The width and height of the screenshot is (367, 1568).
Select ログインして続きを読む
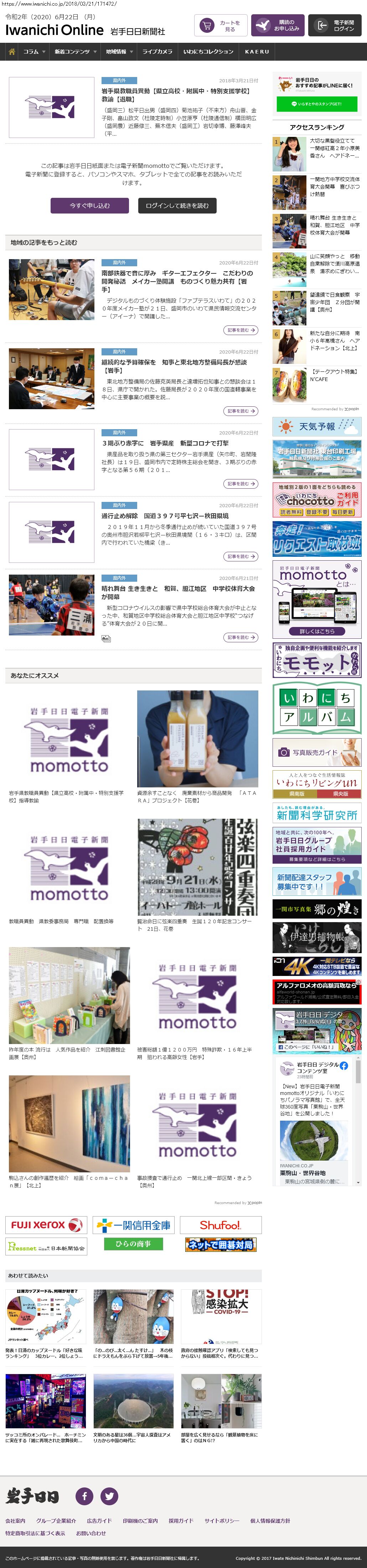177,206
